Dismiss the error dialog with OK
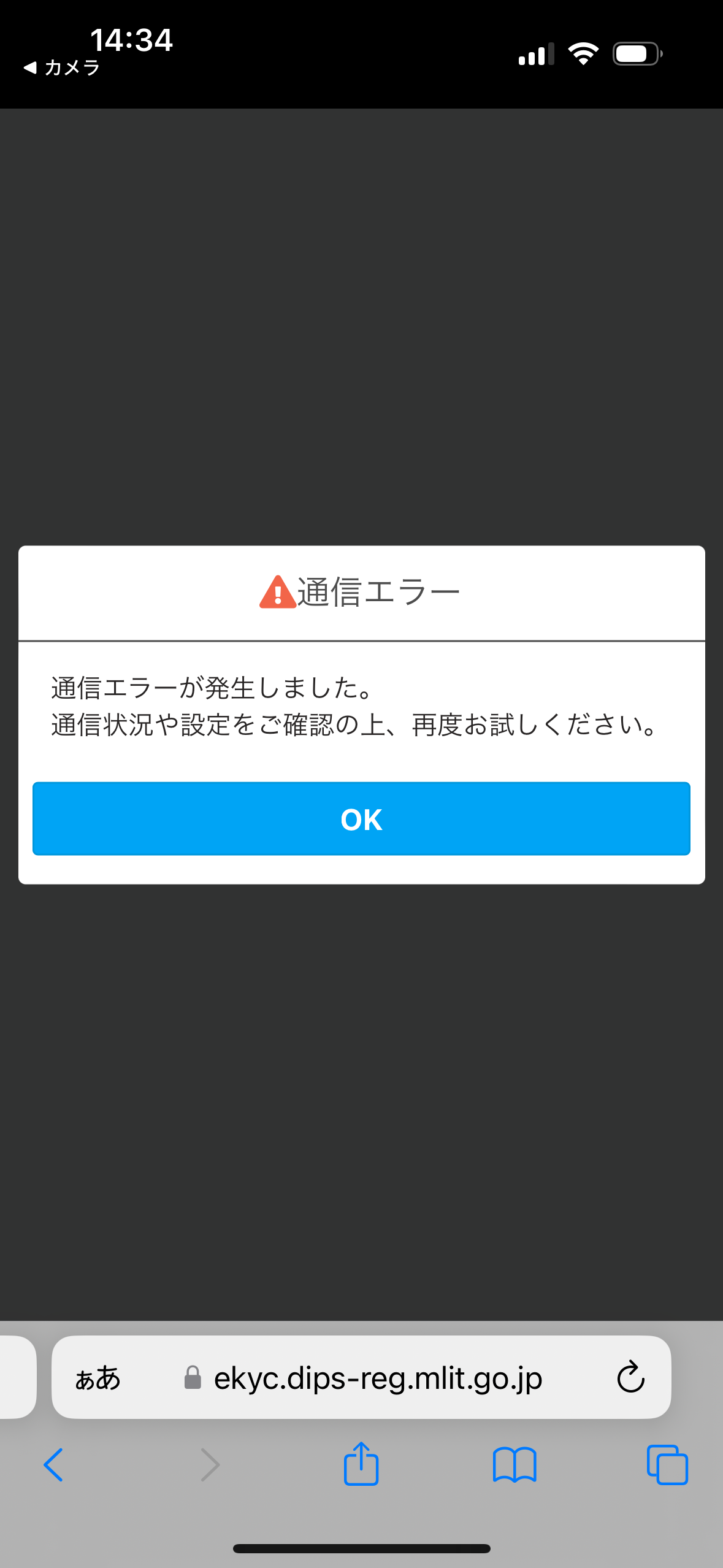 361,819
